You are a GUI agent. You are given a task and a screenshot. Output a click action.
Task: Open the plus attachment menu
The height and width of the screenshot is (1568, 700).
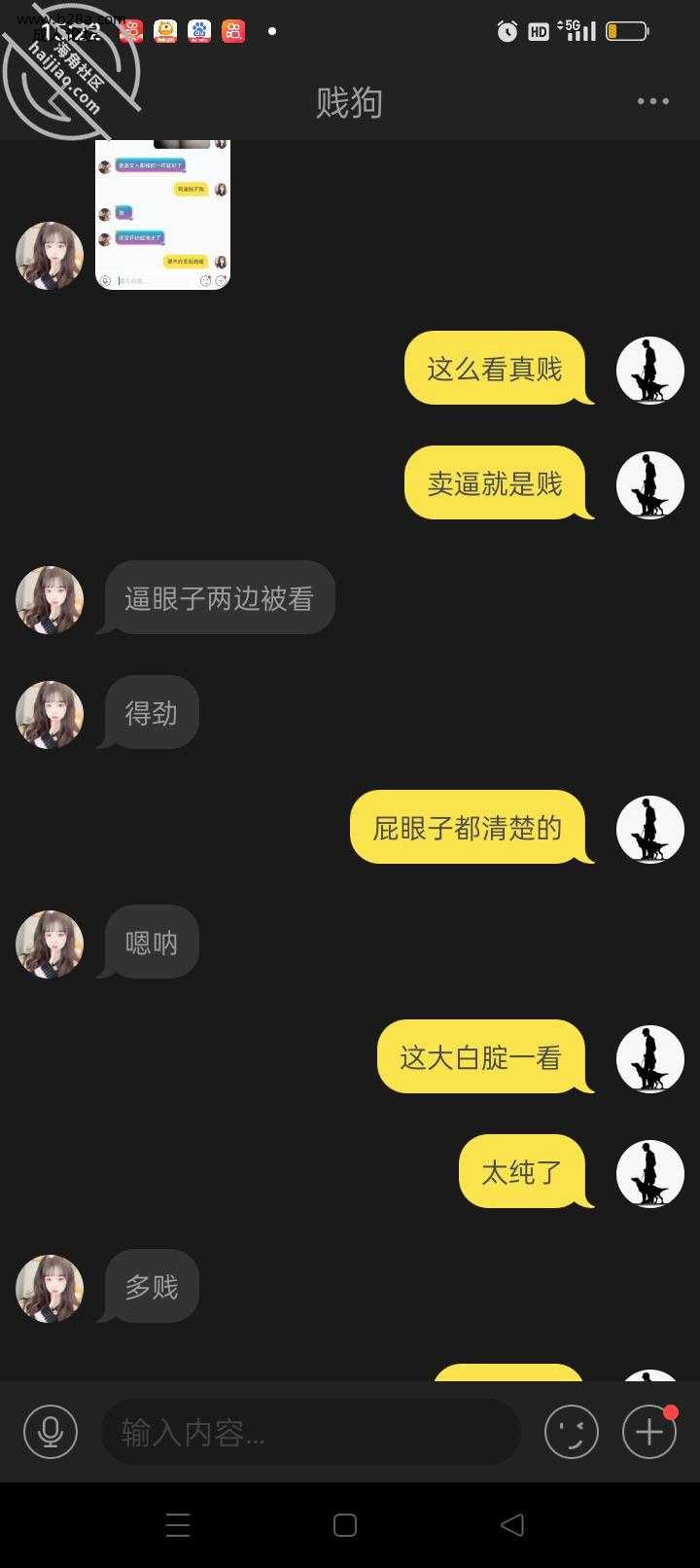[x=648, y=1432]
